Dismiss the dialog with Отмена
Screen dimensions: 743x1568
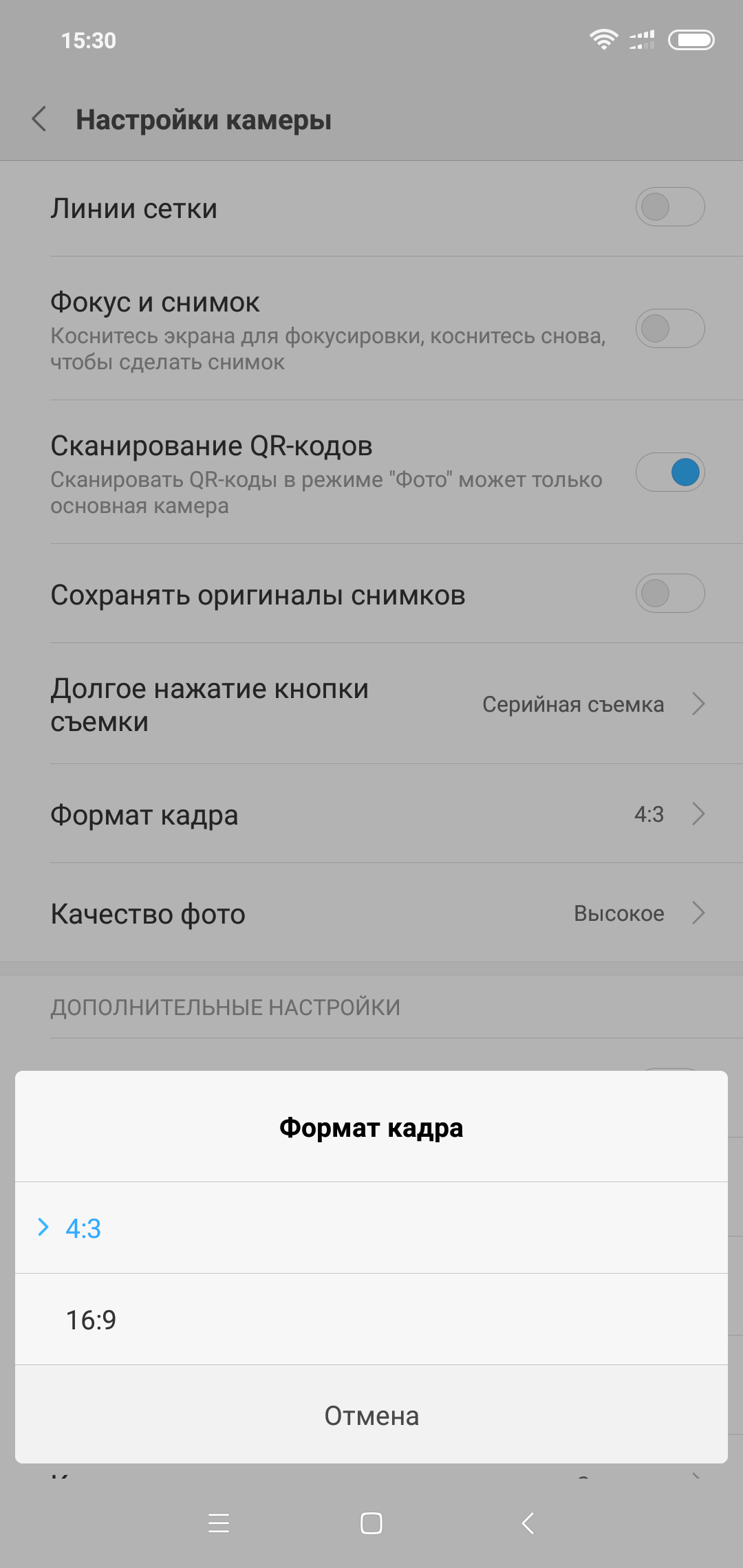[x=371, y=1415]
